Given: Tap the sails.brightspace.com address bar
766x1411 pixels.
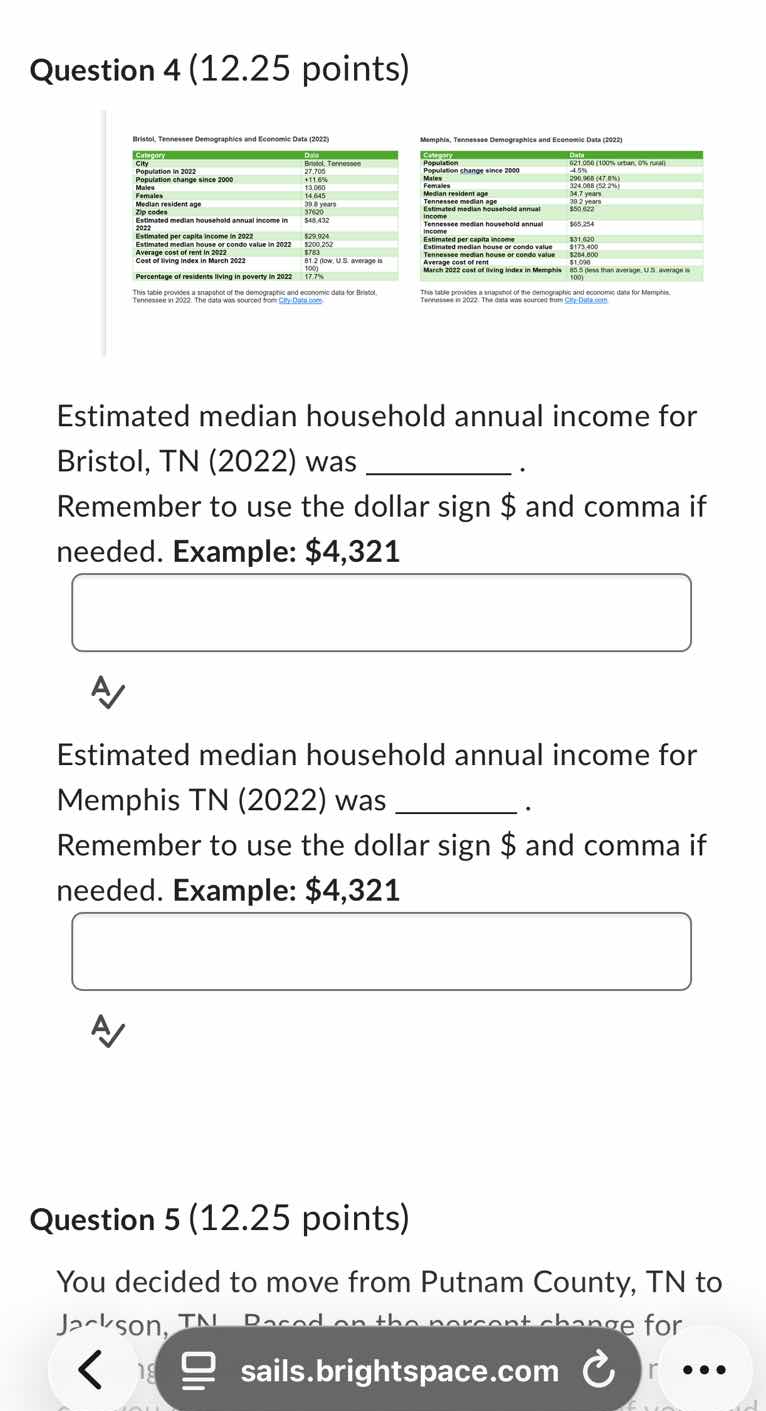Looking at the screenshot, I should click(400, 1370).
